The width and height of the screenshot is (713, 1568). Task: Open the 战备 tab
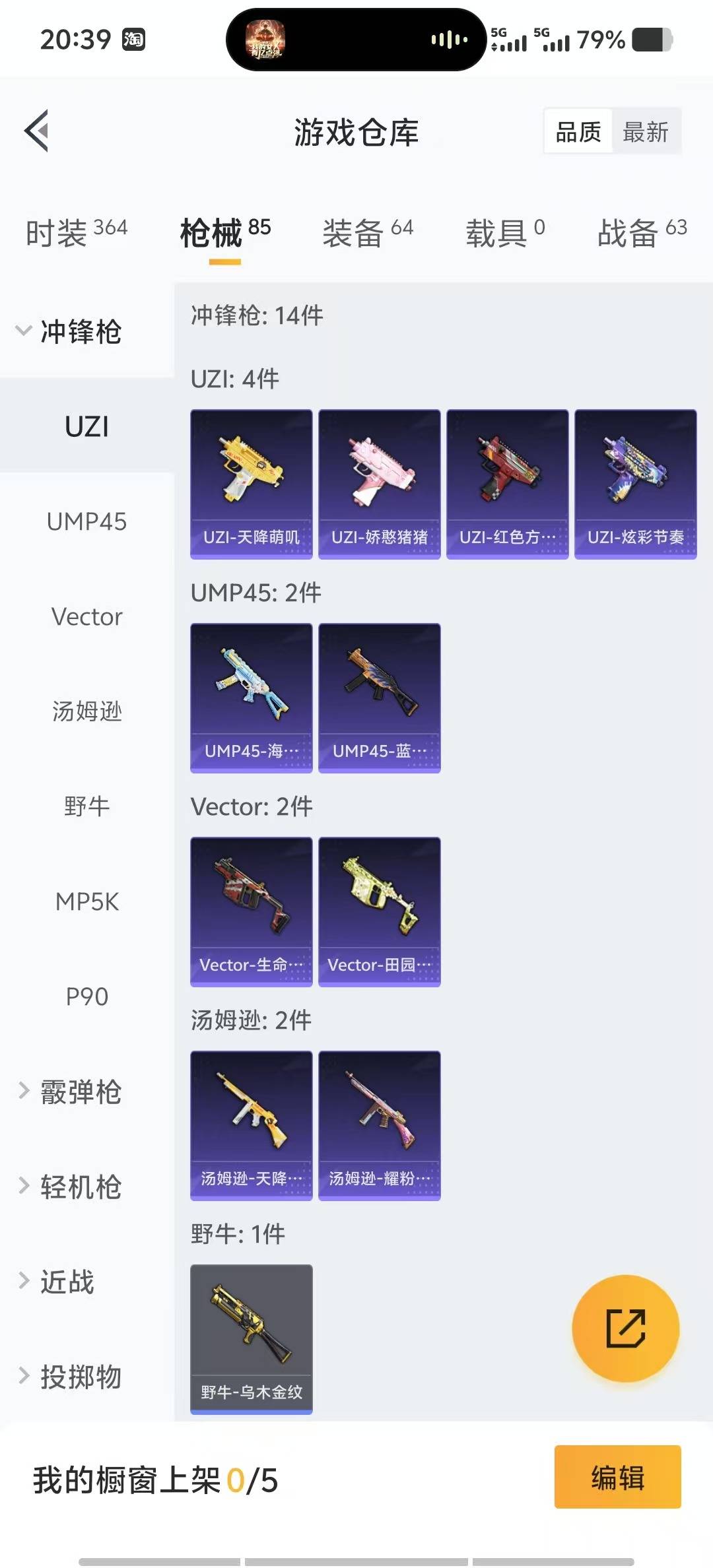click(642, 233)
